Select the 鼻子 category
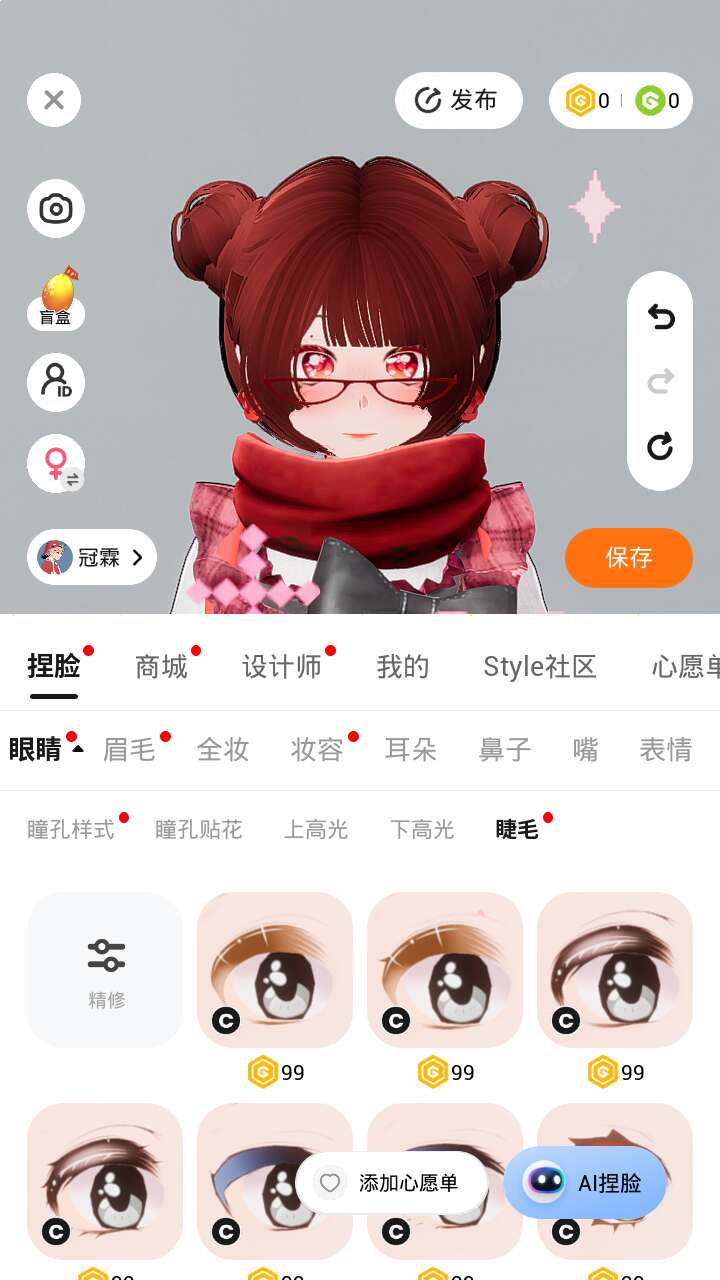Viewport: 720px width, 1280px height. click(x=505, y=749)
